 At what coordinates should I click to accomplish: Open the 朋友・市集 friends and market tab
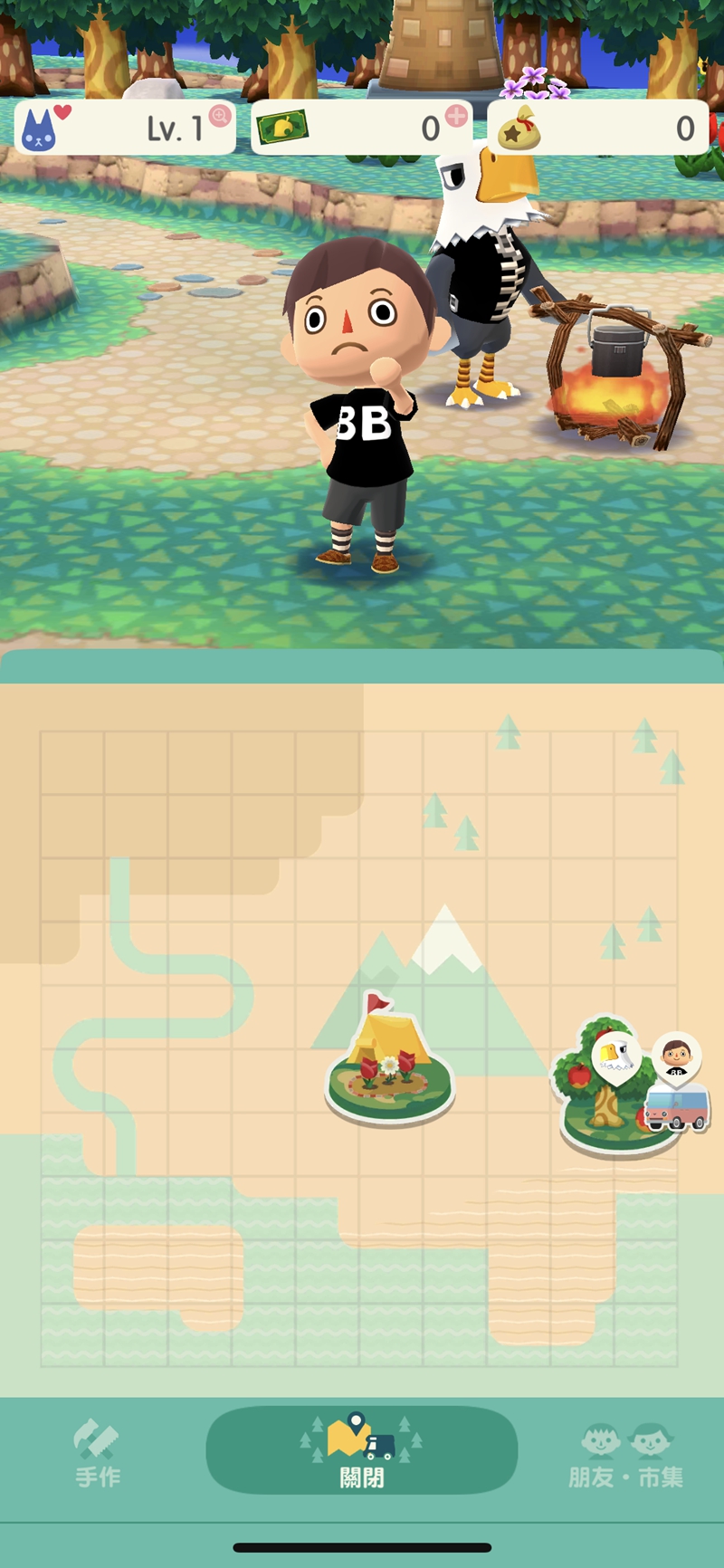click(625, 1453)
